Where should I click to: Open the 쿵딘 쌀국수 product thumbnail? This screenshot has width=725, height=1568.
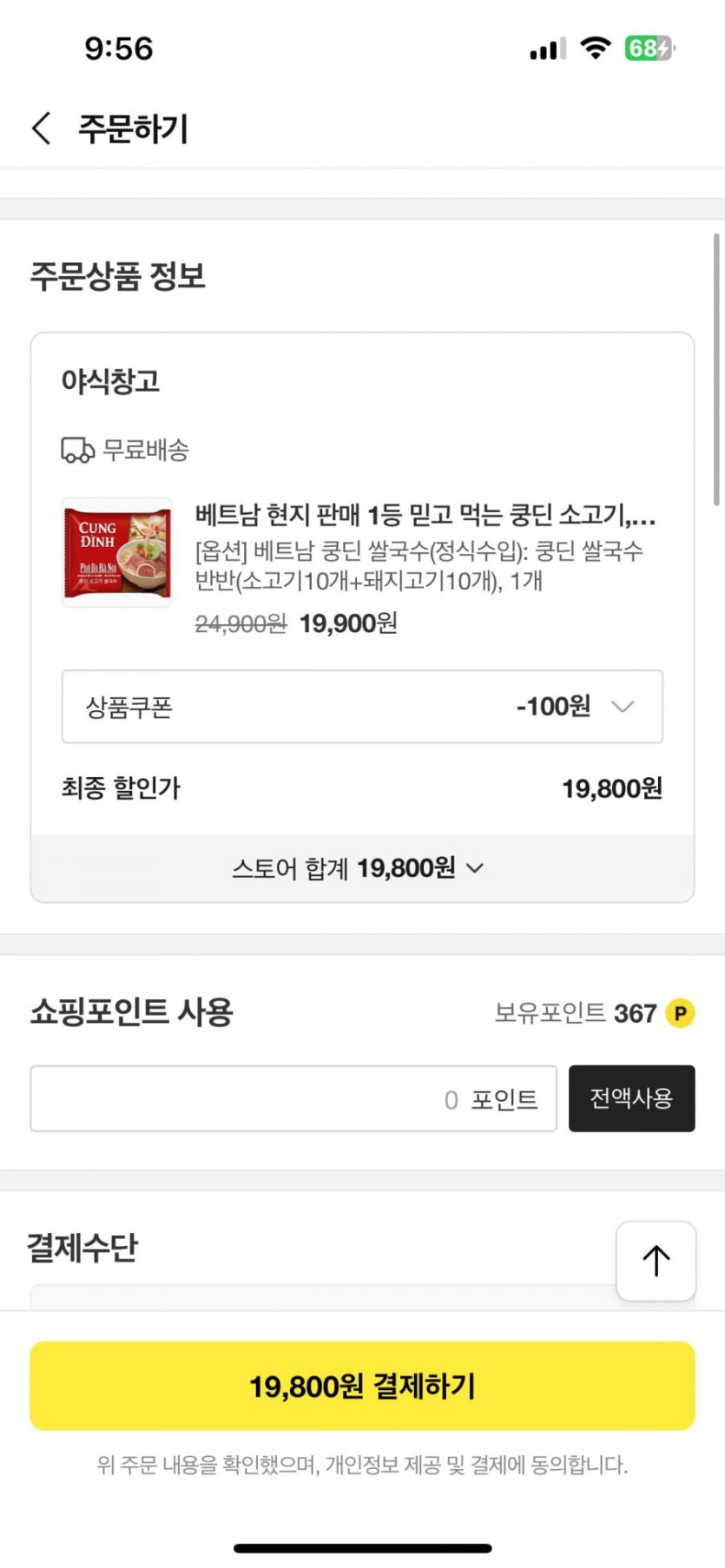click(117, 552)
